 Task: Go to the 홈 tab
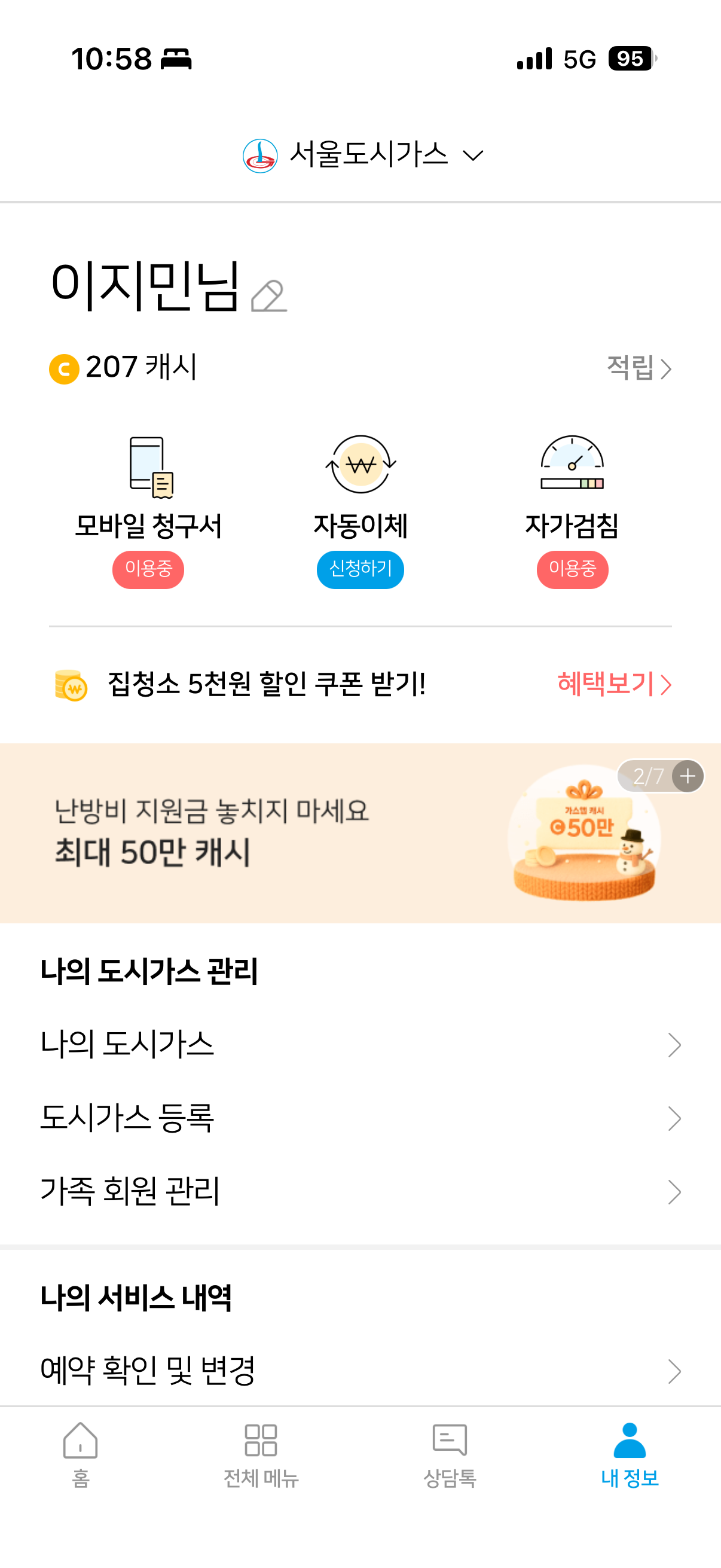80,1454
